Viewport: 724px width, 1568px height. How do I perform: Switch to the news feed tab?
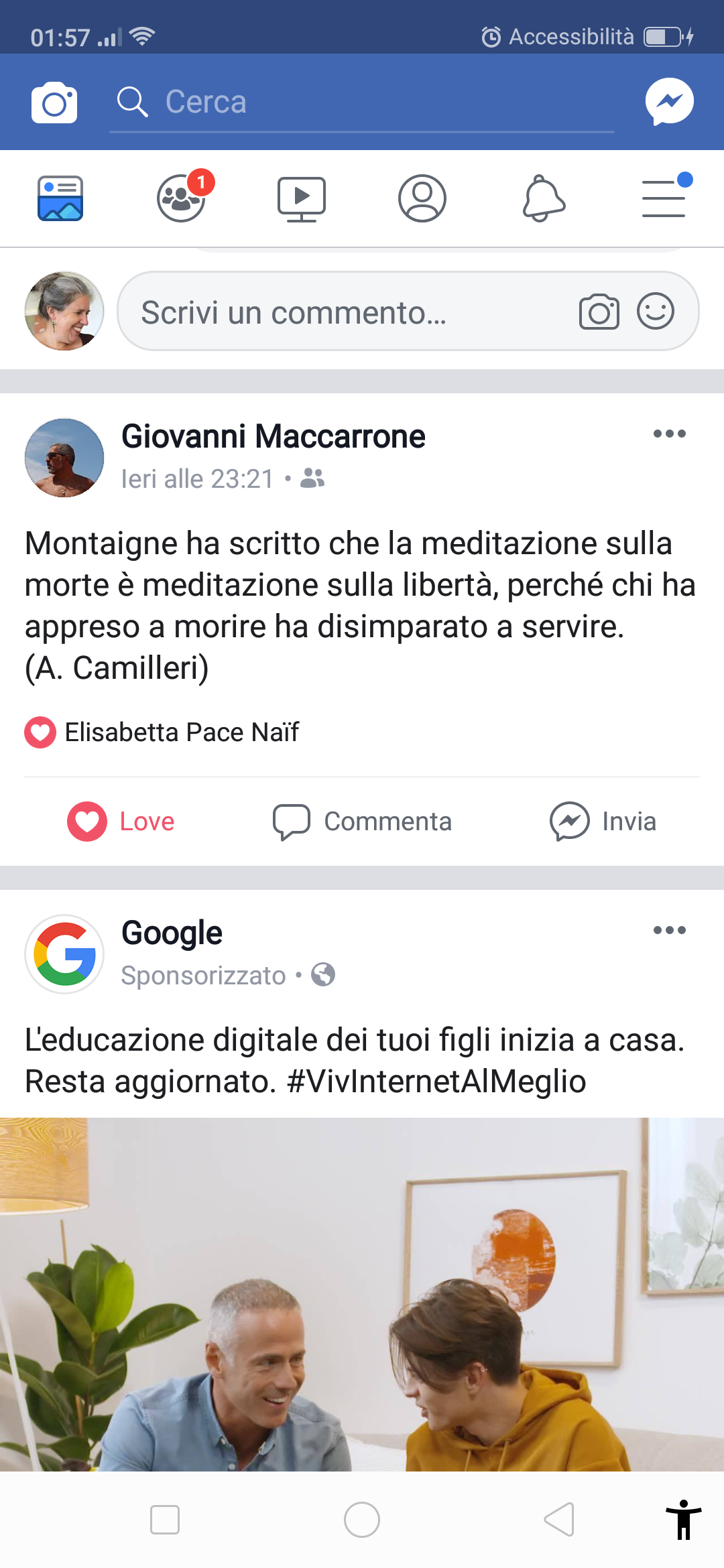pyautogui.click(x=60, y=198)
